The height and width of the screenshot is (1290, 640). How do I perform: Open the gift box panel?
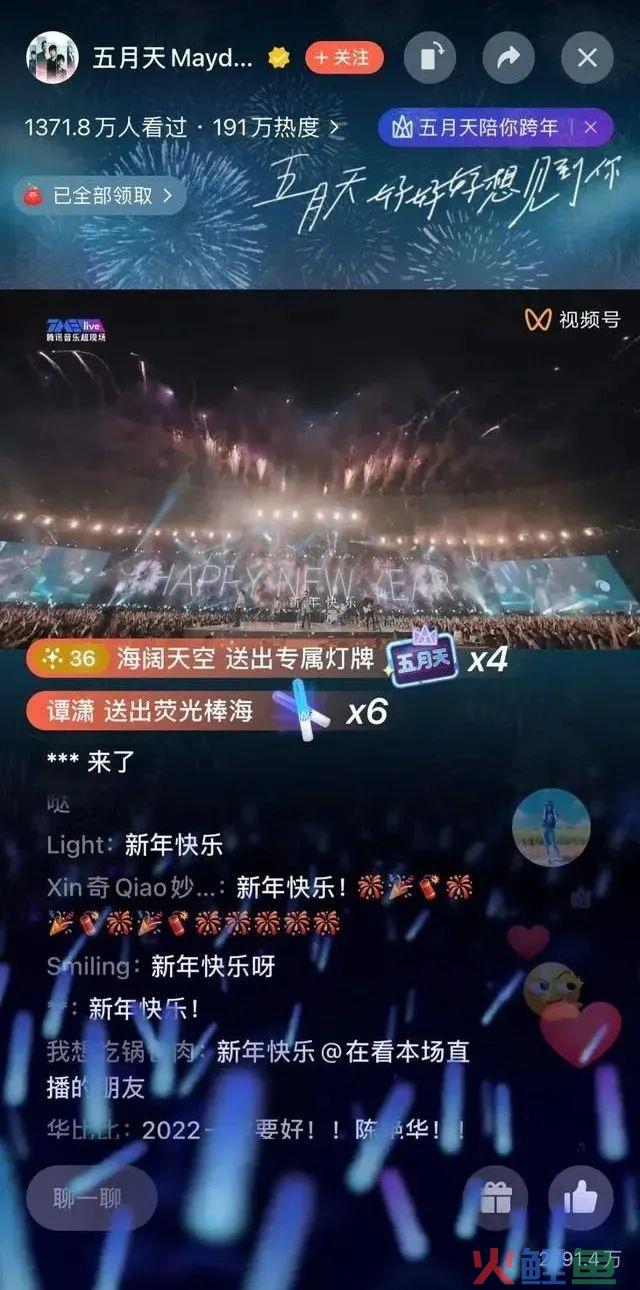(497, 1197)
